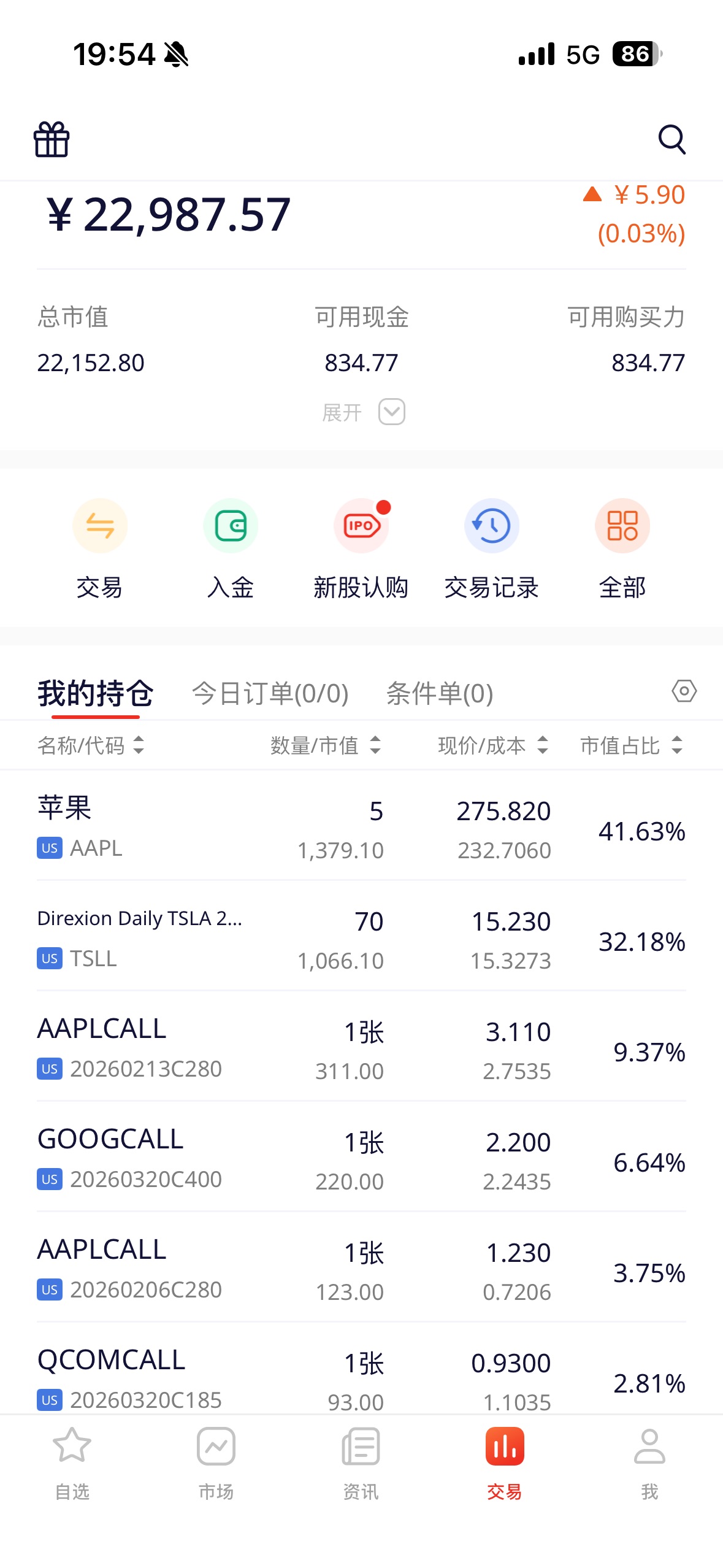Screen dimensions: 723x1568
Task: Expand the account details with 展开
Action: (363, 412)
